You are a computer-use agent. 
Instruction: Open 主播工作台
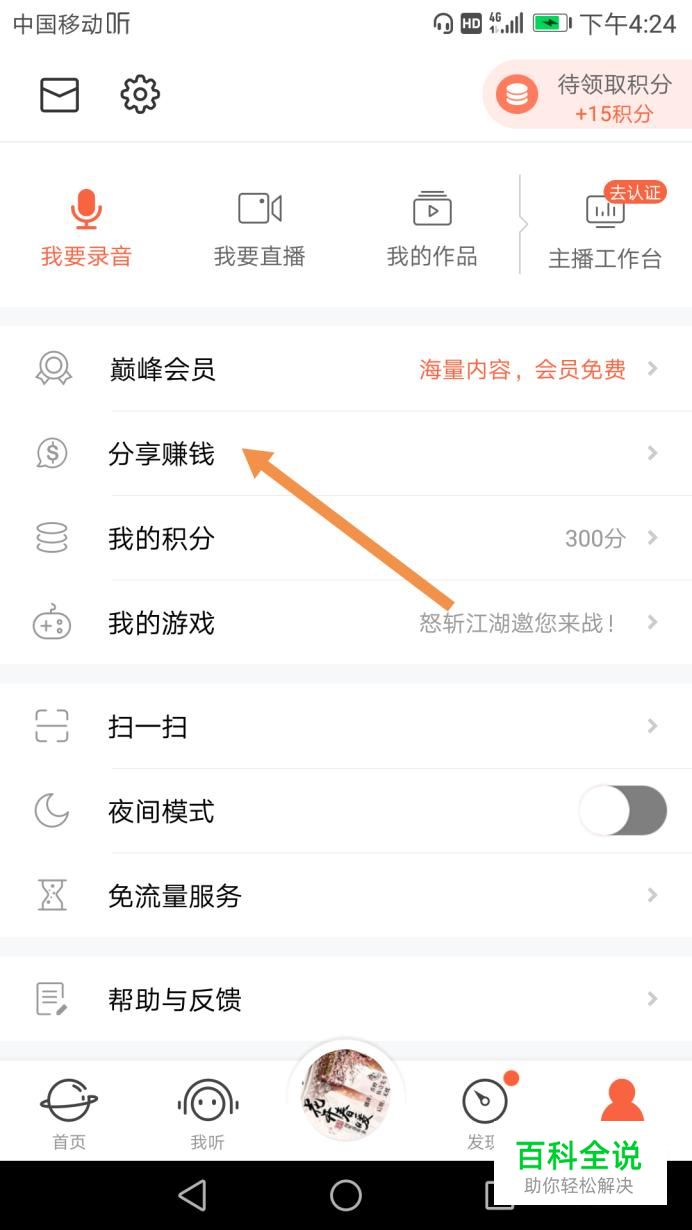(605, 229)
